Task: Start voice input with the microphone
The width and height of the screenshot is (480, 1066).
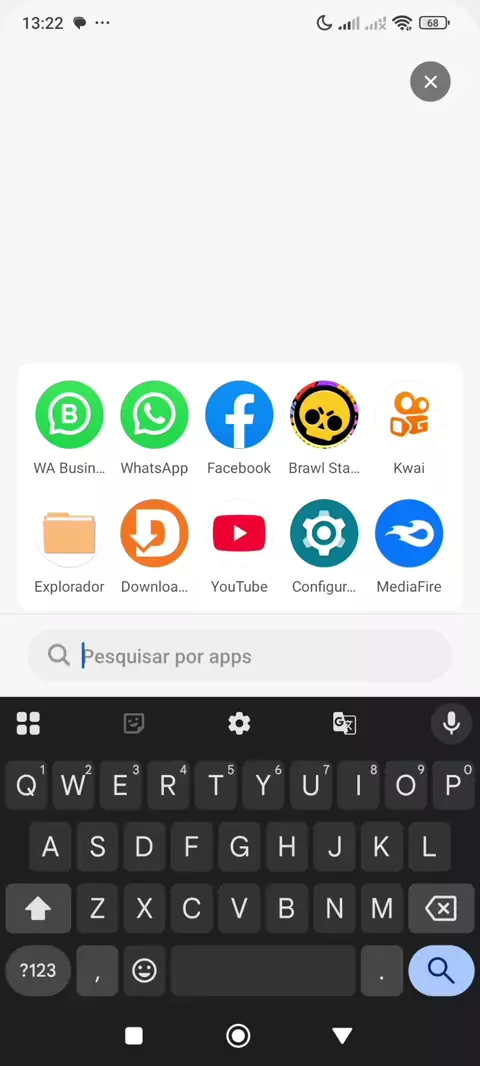Action: 451,723
